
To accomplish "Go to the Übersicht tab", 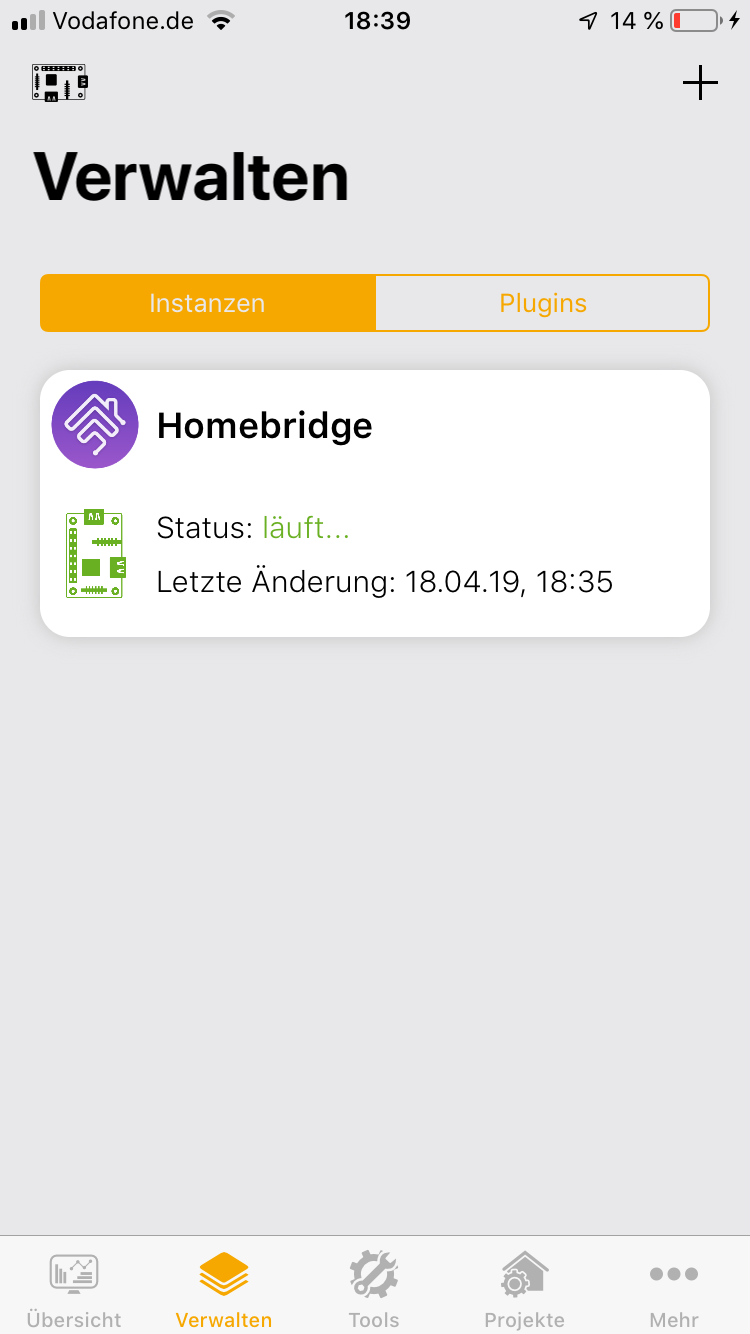I will click(74, 1290).
